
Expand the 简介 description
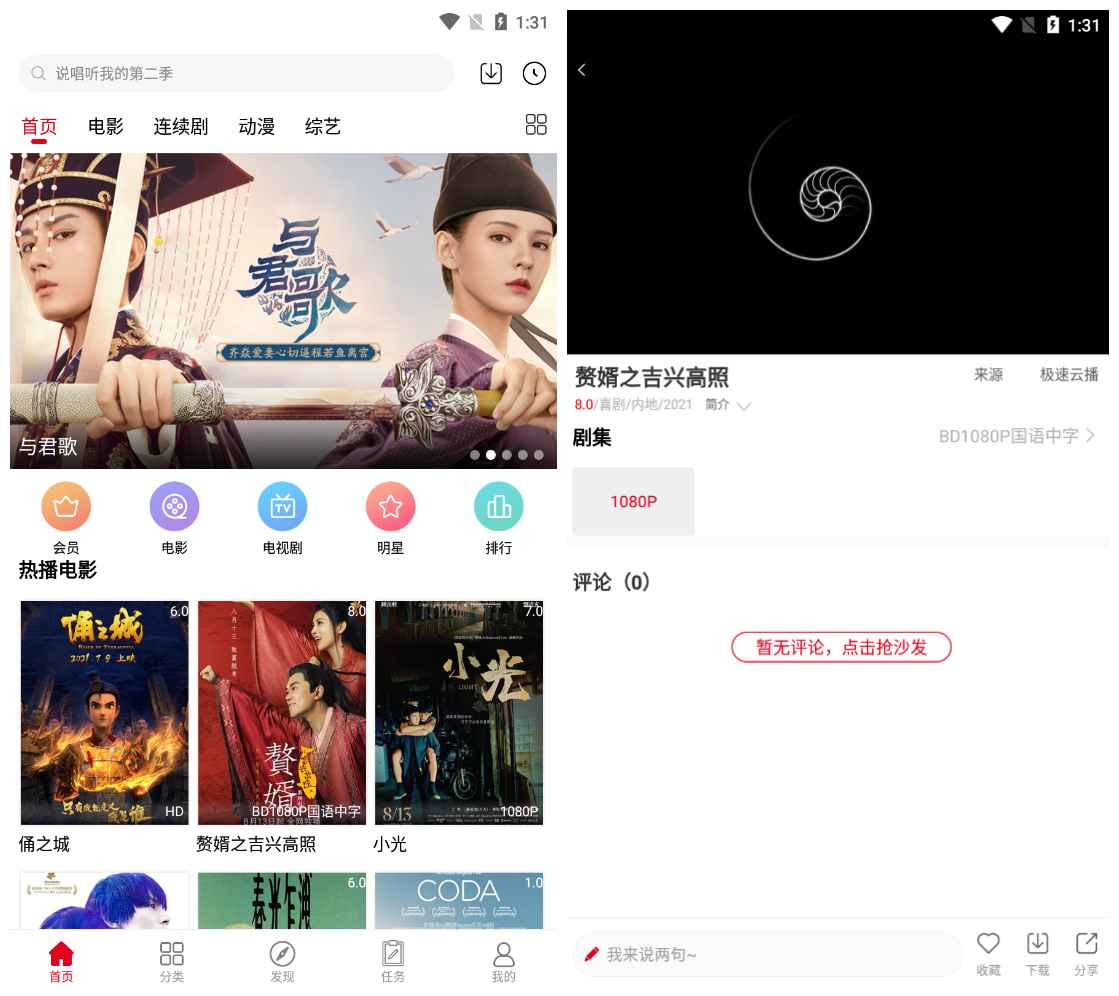tap(727, 405)
